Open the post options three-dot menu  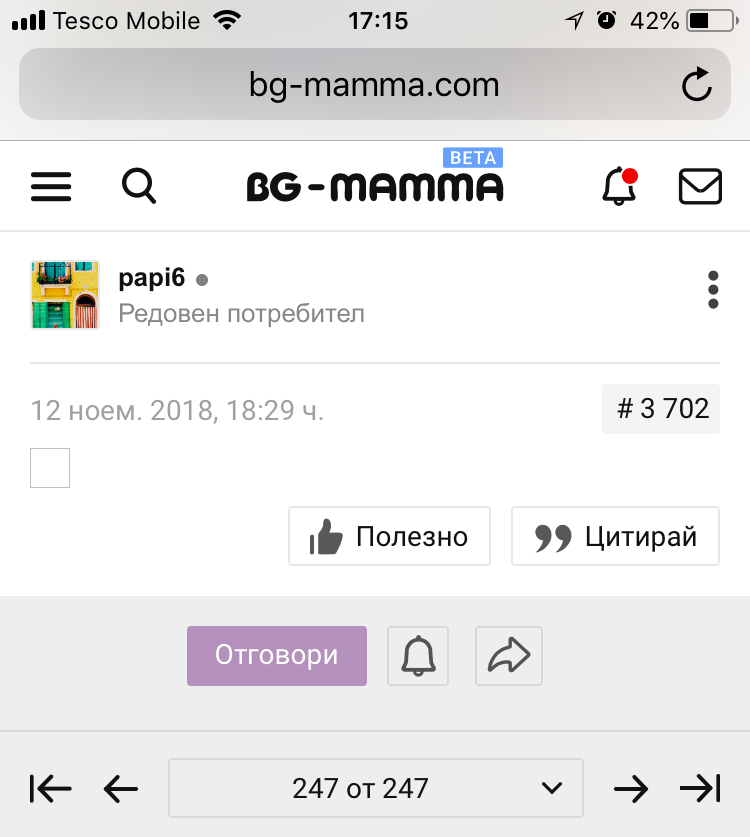tap(713, 290)
